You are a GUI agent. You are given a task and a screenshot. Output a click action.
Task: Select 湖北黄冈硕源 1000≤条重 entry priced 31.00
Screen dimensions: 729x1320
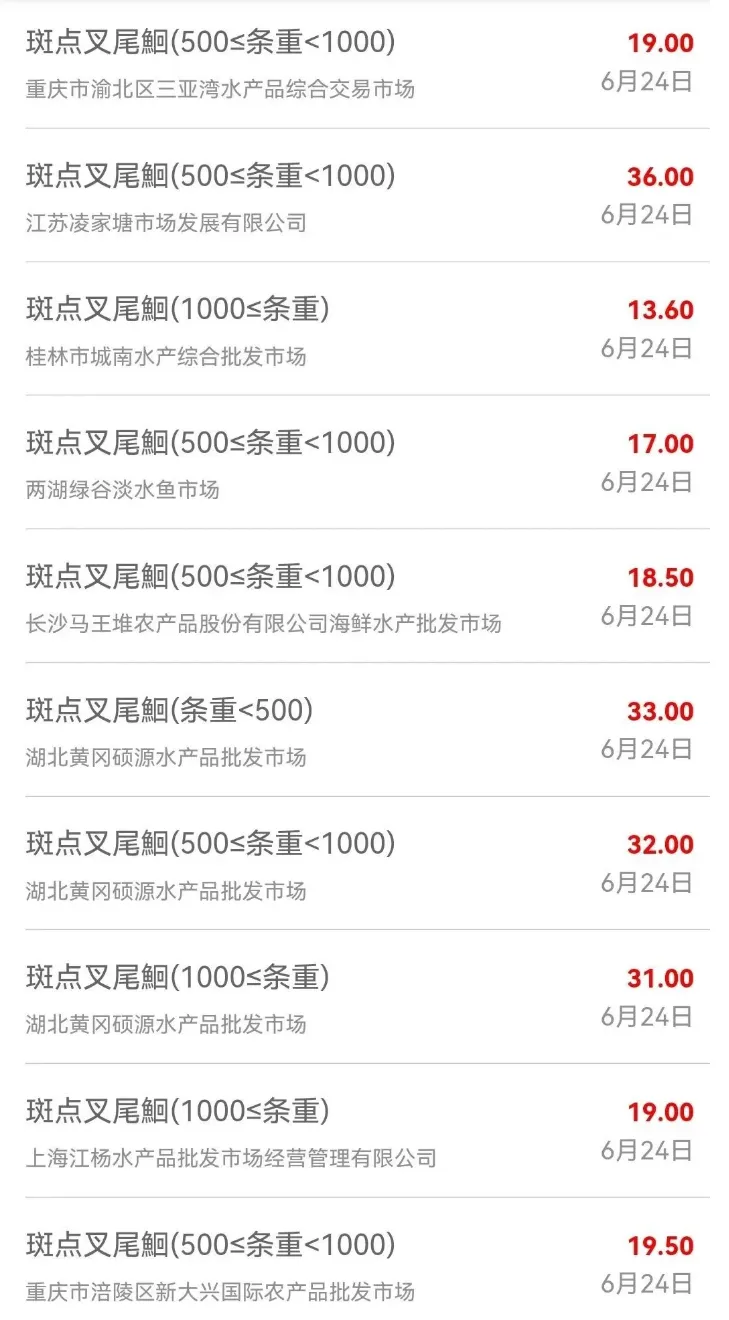pos(364,996)
